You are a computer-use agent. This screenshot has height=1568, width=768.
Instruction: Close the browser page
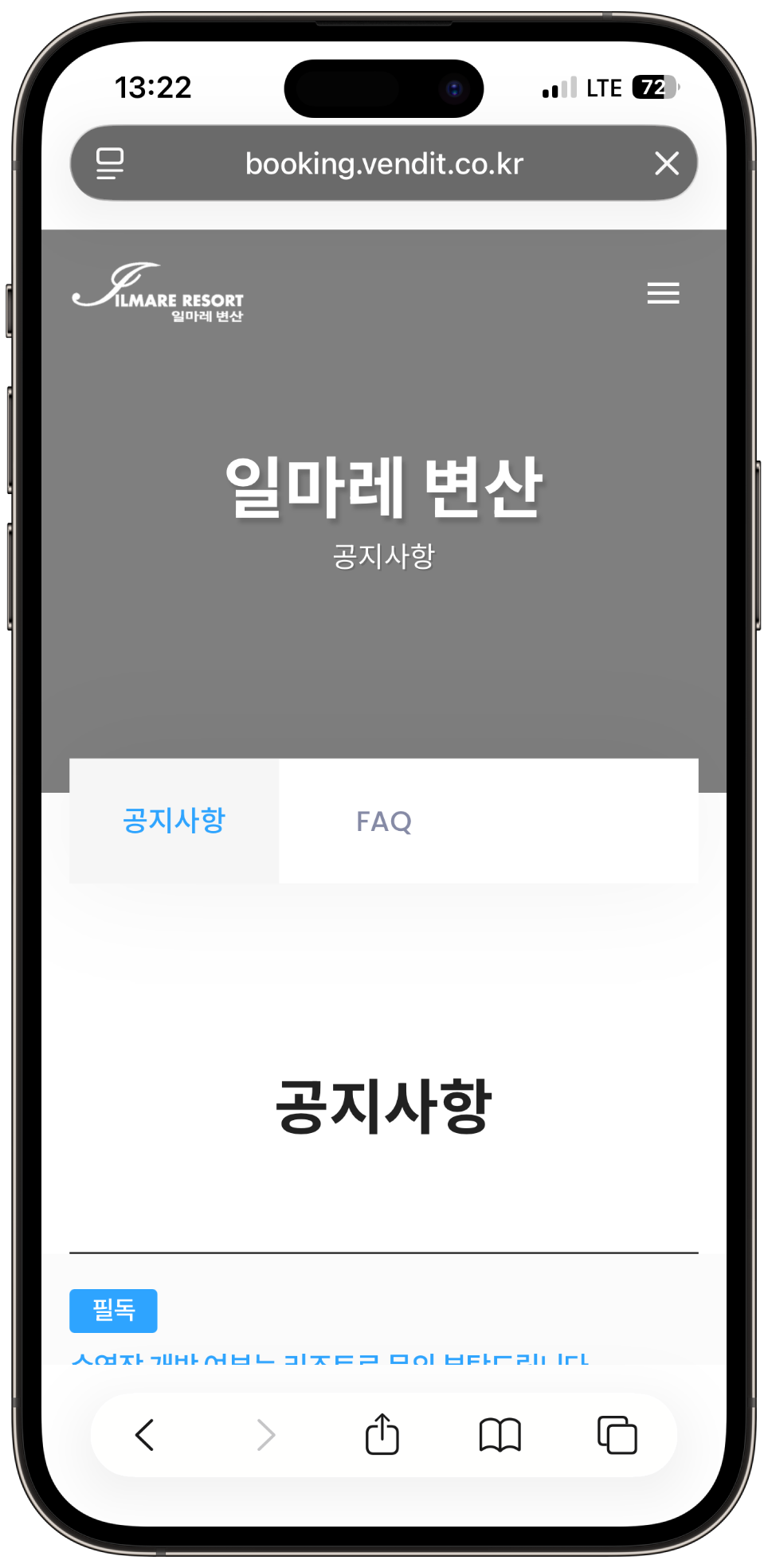(666, 163)
